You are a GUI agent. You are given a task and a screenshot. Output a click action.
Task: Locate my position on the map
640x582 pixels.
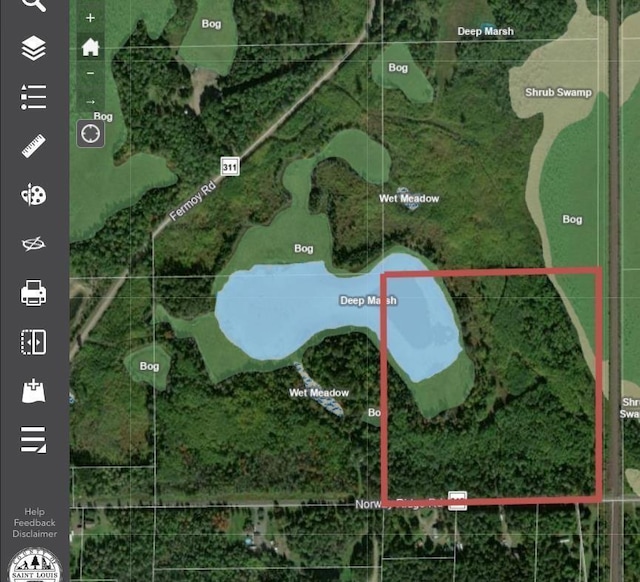[x=90, y=133]
